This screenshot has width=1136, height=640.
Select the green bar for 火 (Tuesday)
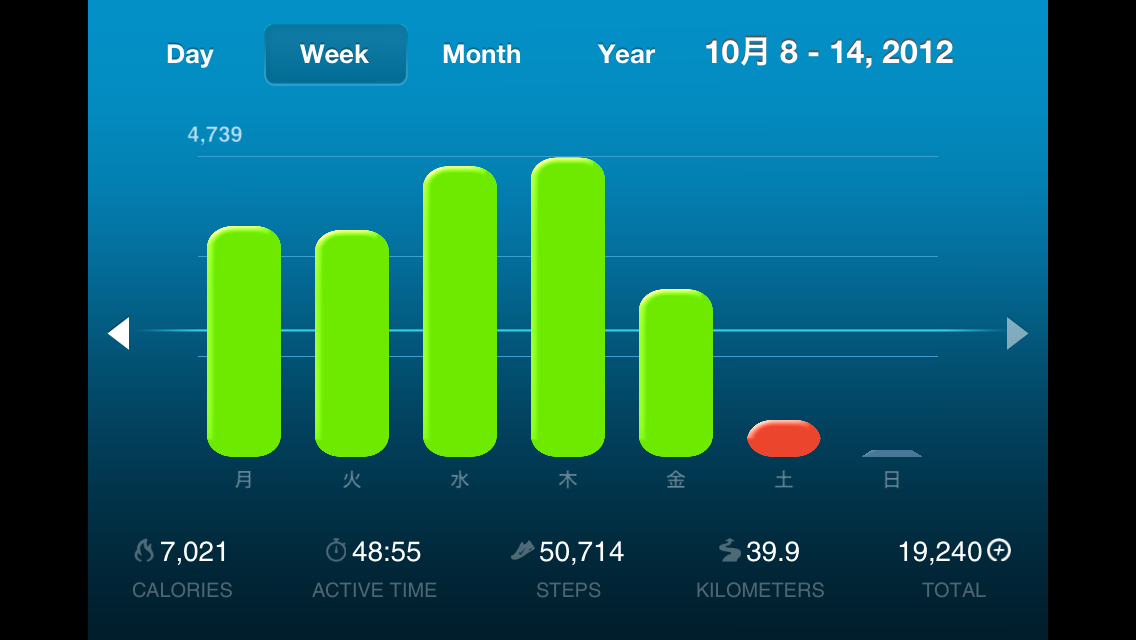coord(352,343)
